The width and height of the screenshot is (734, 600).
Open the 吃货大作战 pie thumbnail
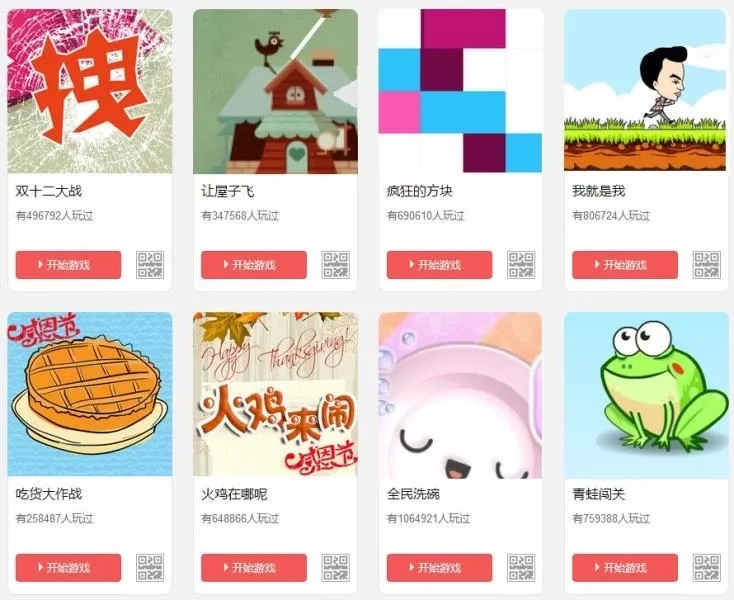pyautogui.click(x=89, y=395)
